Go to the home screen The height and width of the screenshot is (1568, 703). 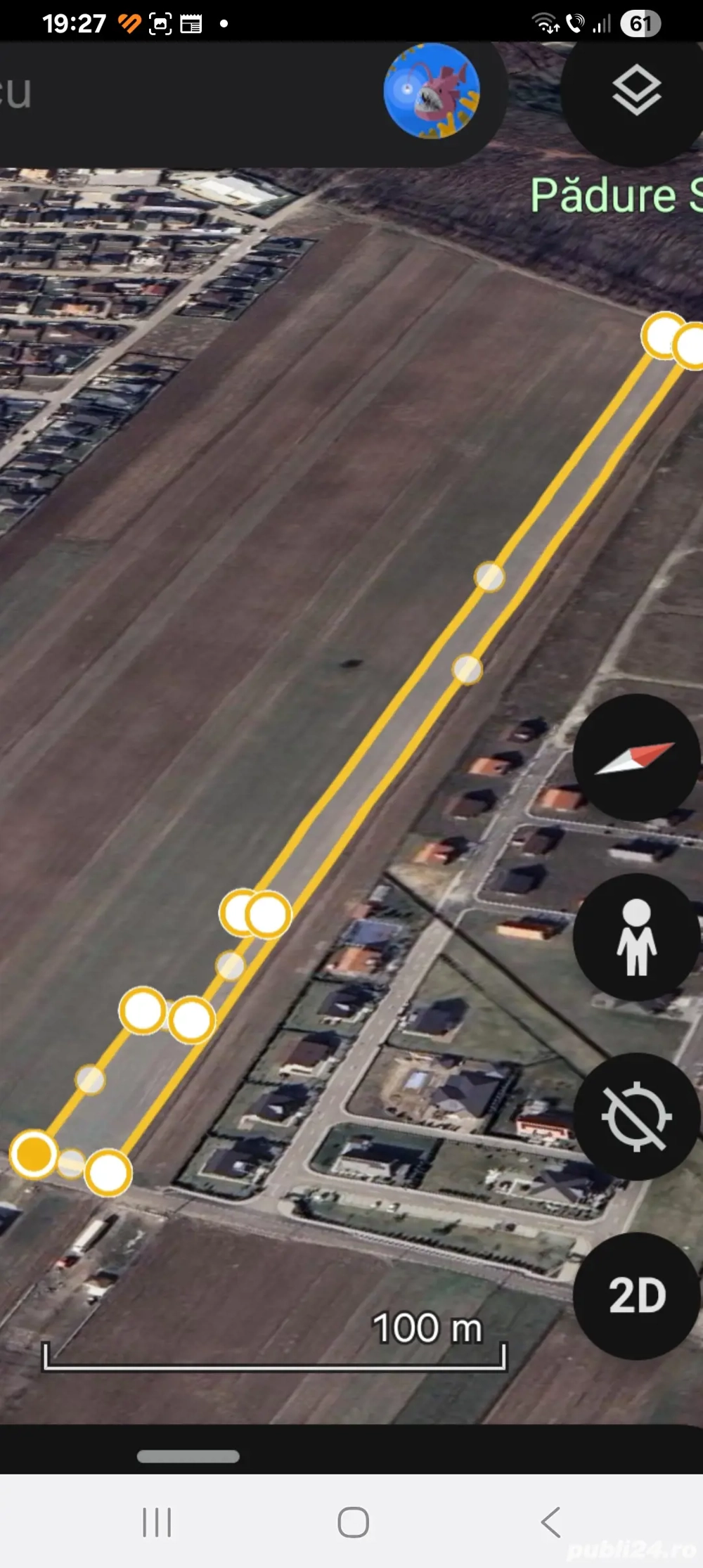(353, 1522)
